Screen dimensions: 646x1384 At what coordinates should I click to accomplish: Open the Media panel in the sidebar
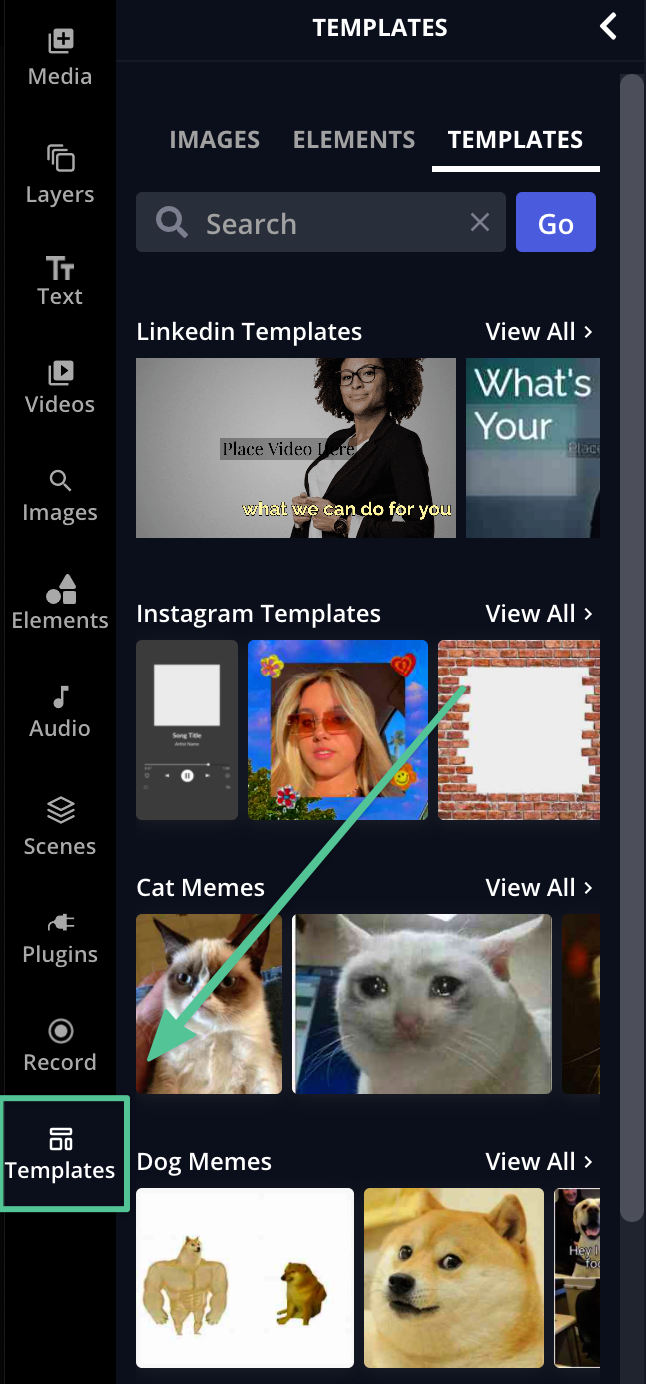tap(60, 58)
